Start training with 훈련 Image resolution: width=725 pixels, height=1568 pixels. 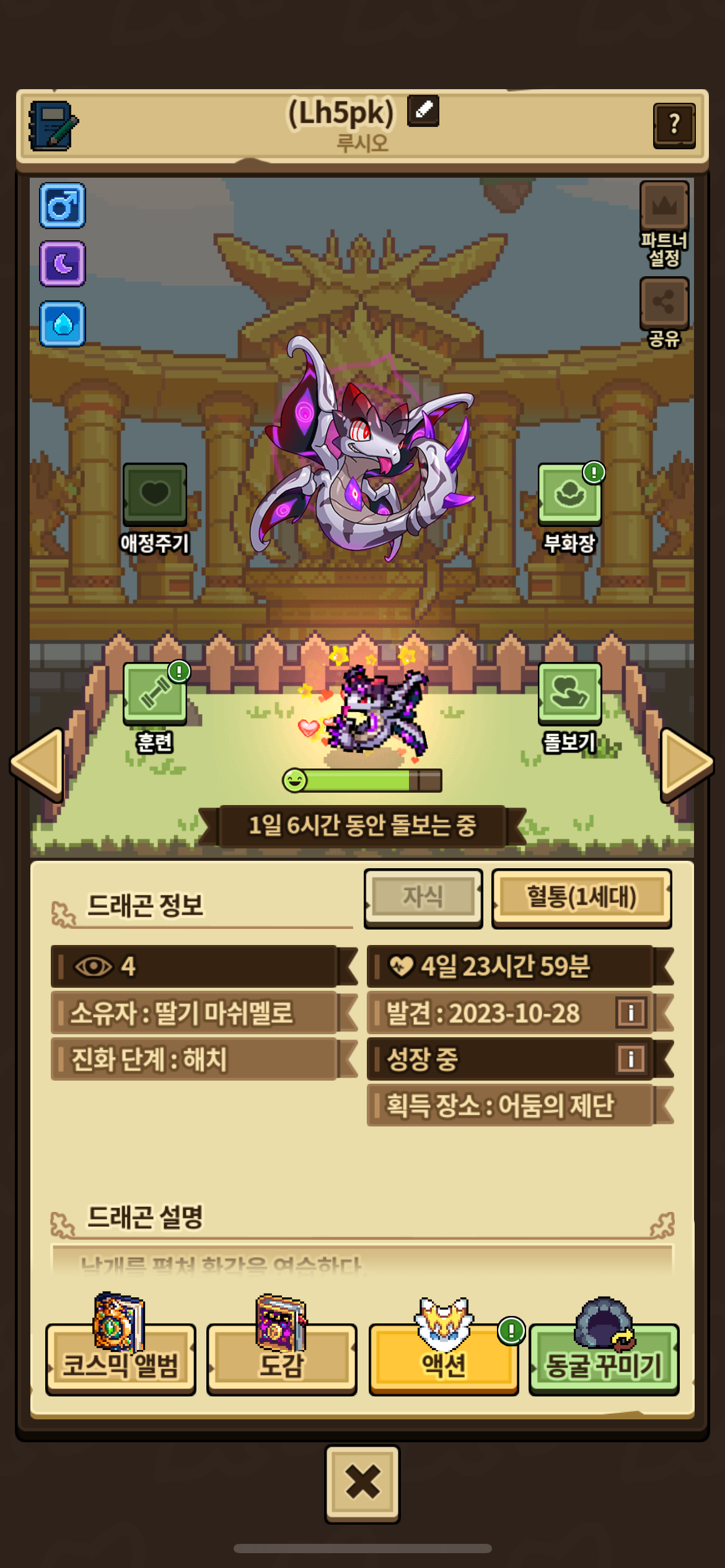coord(154,694)
